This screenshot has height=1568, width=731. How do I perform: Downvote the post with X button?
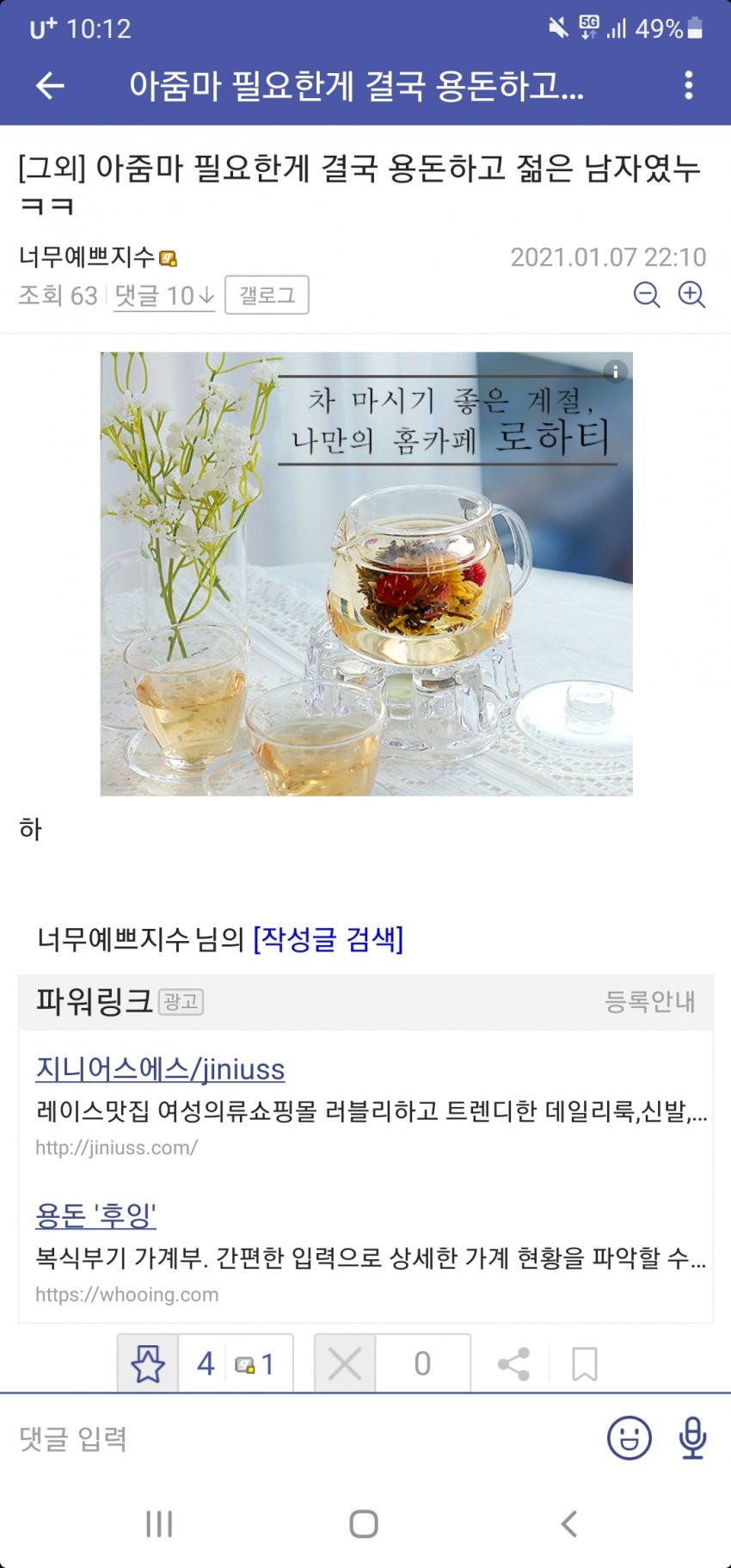click(x=345, y=1364)
